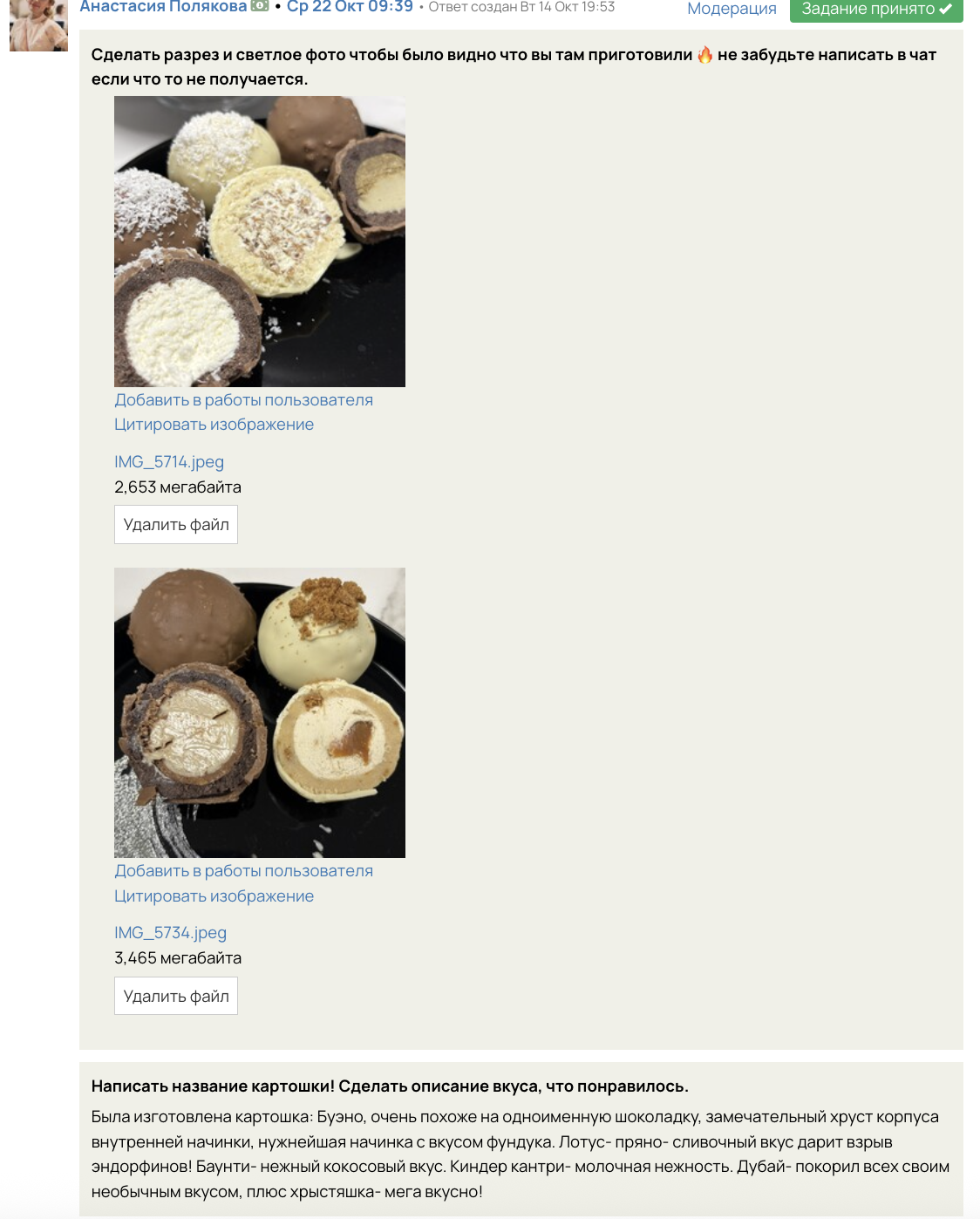Open the Модерация link

click(x=732, y=9)
